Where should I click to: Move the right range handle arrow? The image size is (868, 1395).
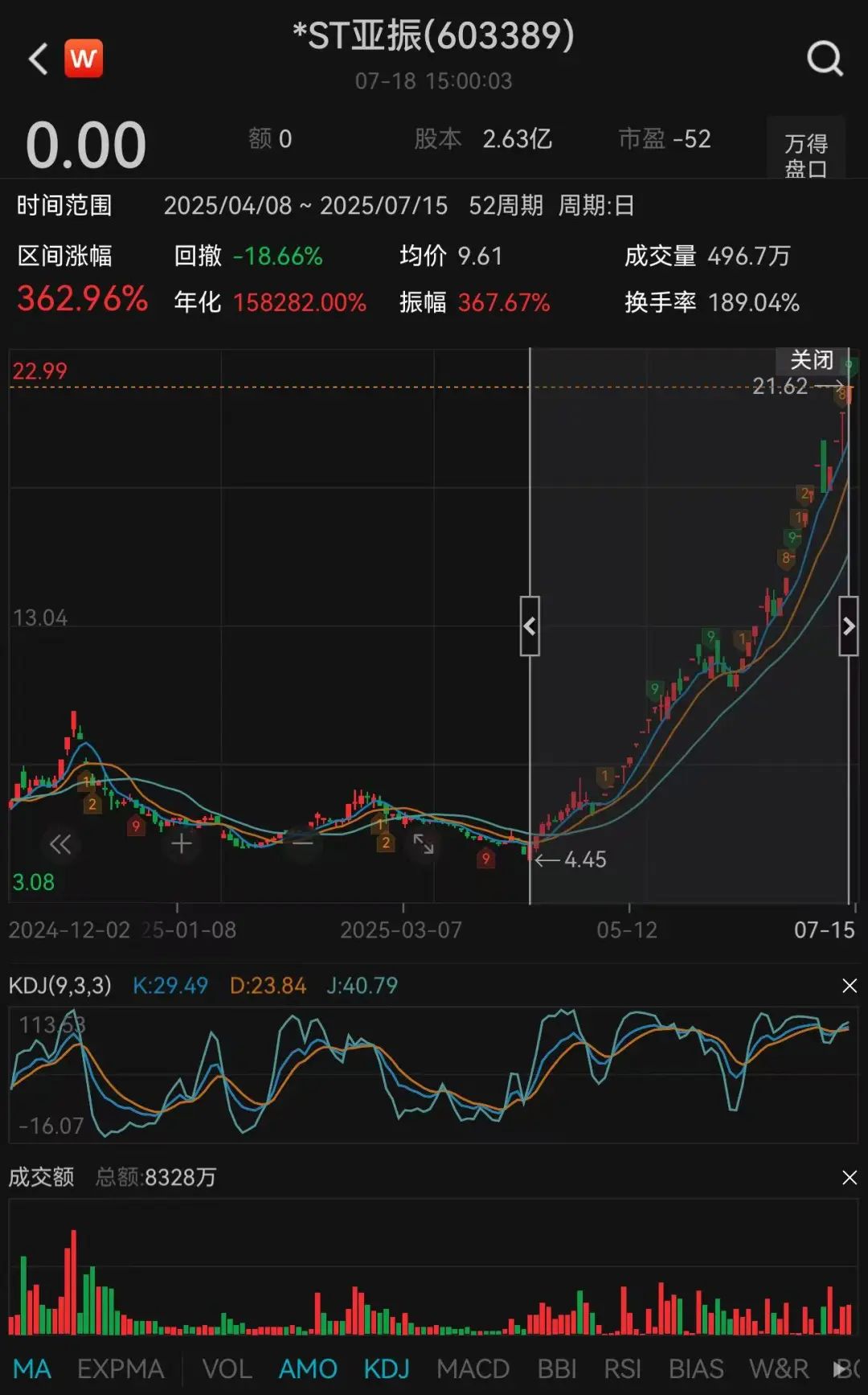click(x=849, y=626)
